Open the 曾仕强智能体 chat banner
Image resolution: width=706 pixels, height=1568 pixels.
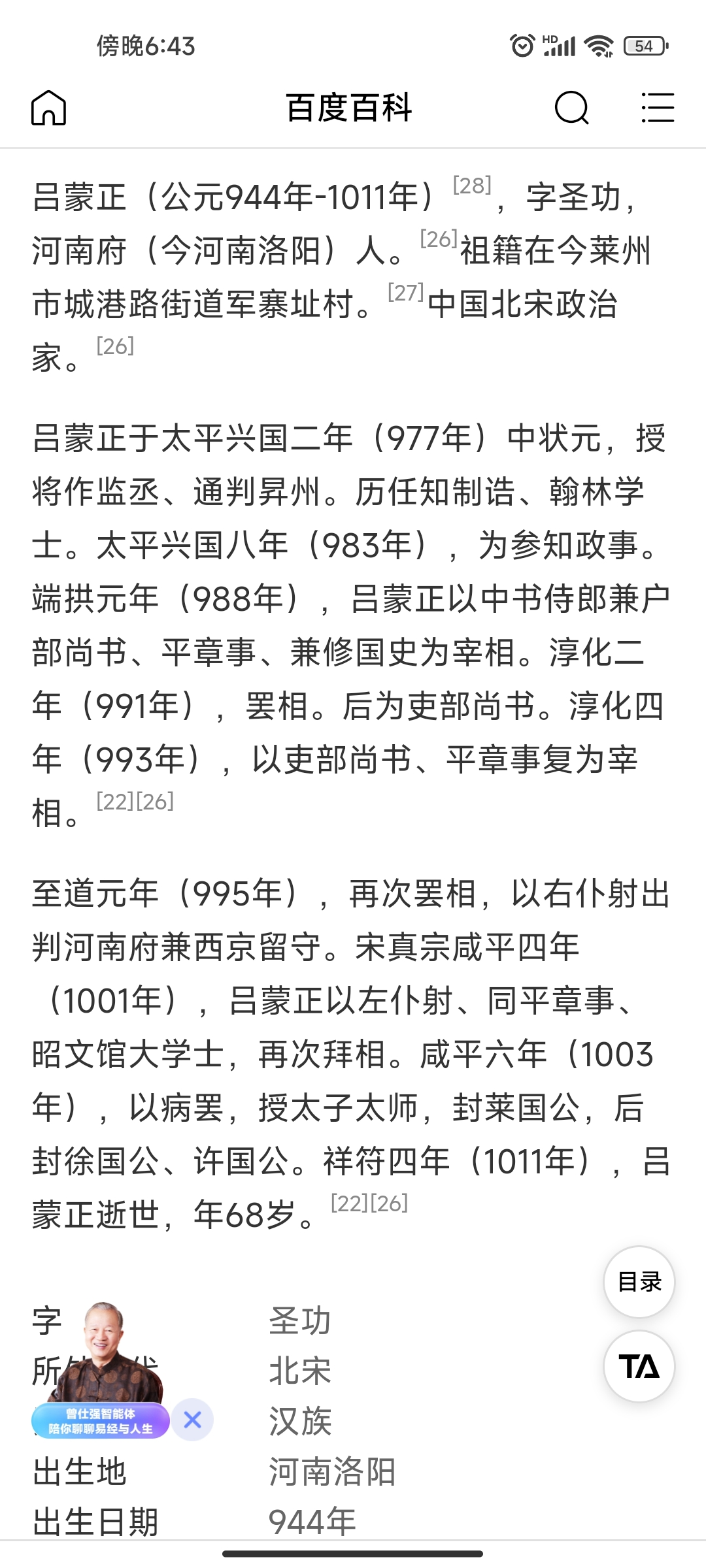pos(100,1422)
